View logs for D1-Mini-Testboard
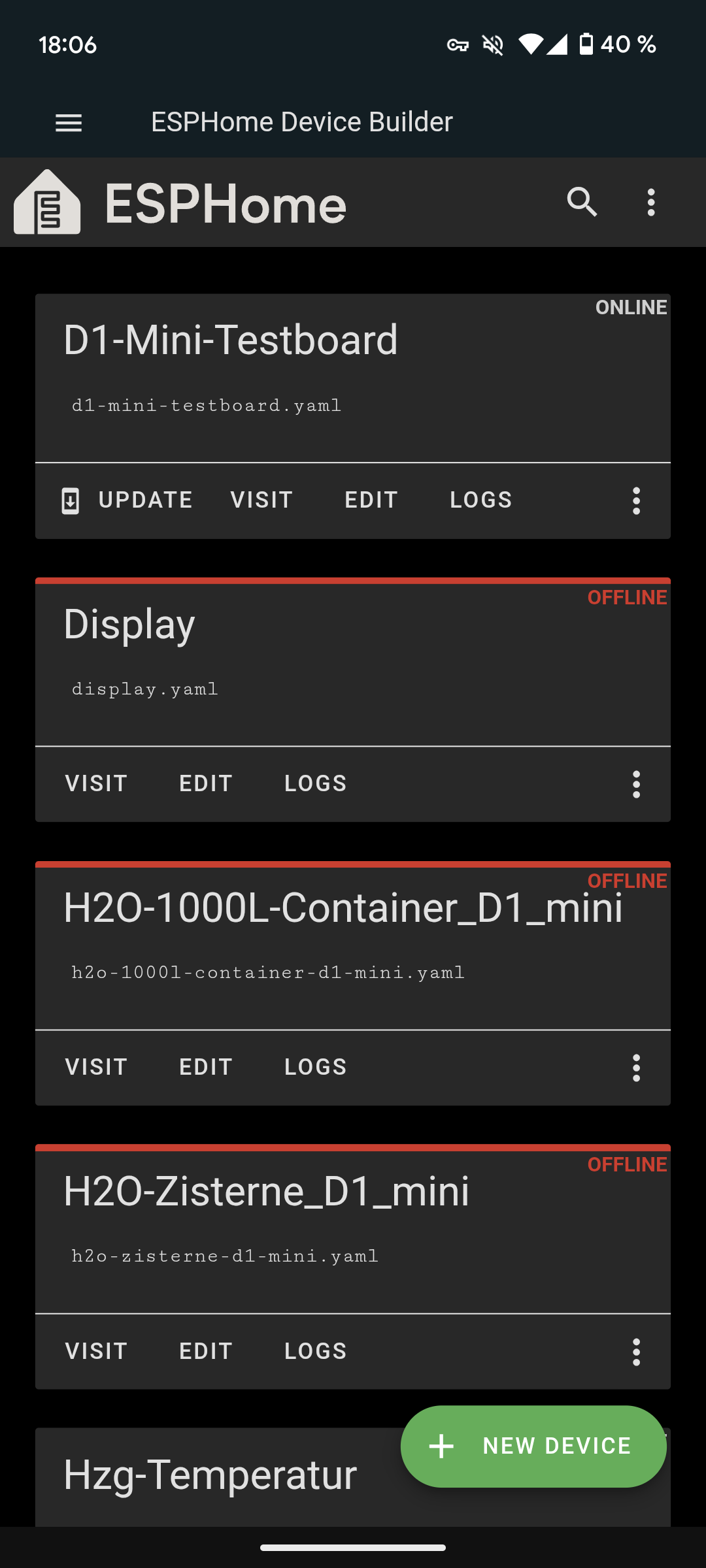Viewport: 706px width, 1568px height. 481,500
